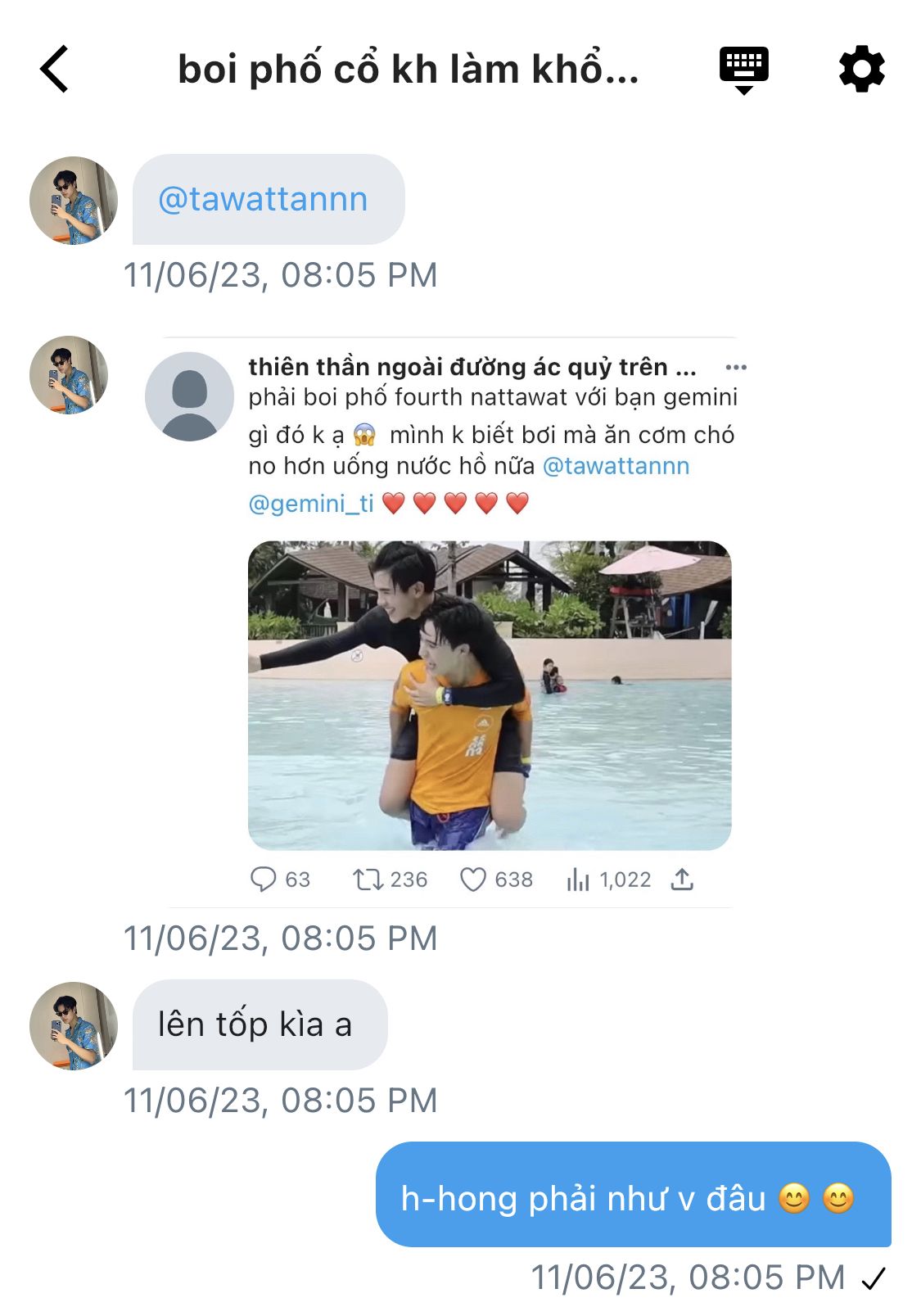The height and width of the screenshot is (1316, 921).
Task: Open replies on the embedded tweet
Action: pyautogui.click(x=280, y=880)
